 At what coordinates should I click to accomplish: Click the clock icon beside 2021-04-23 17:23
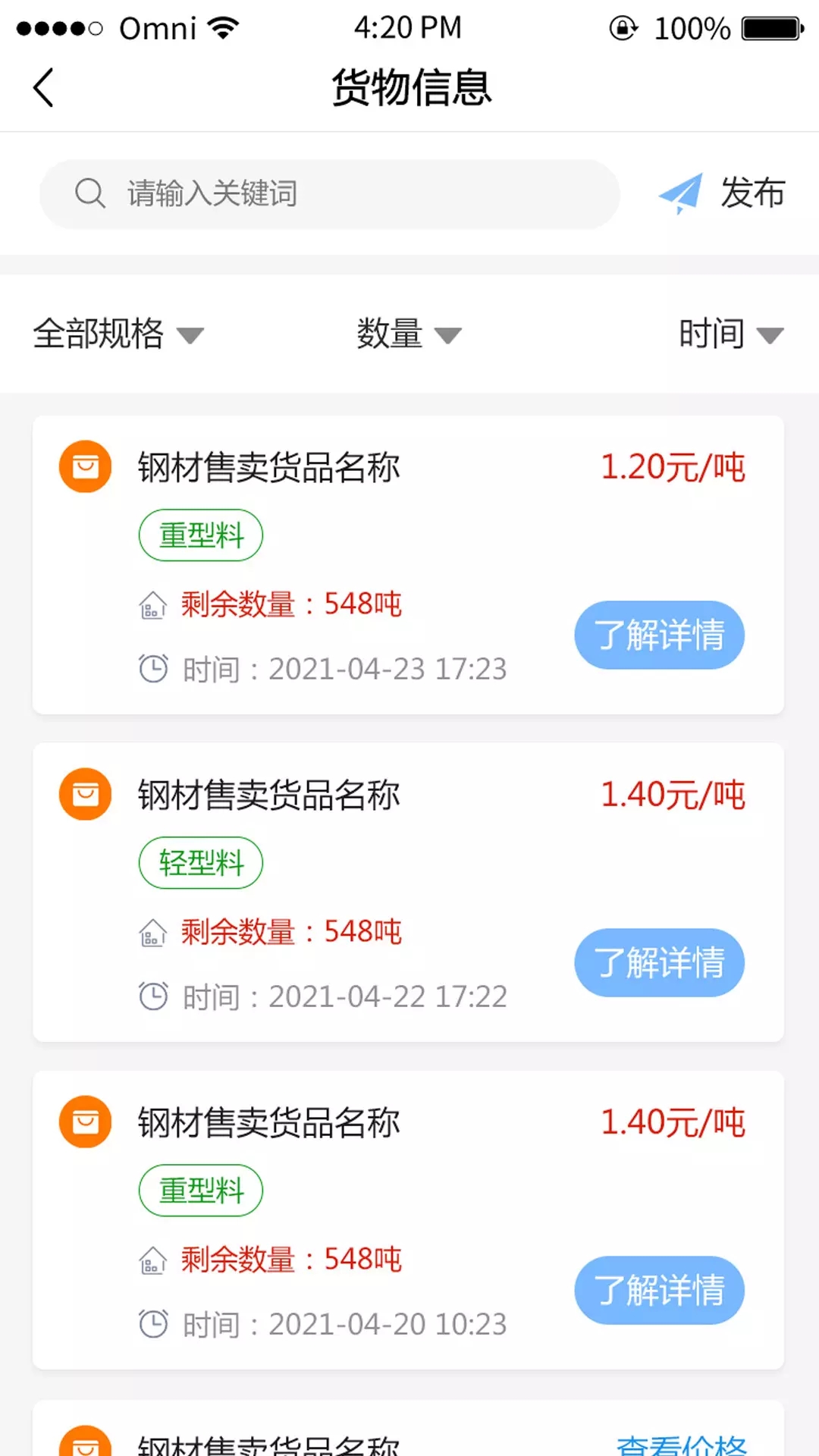153,669
